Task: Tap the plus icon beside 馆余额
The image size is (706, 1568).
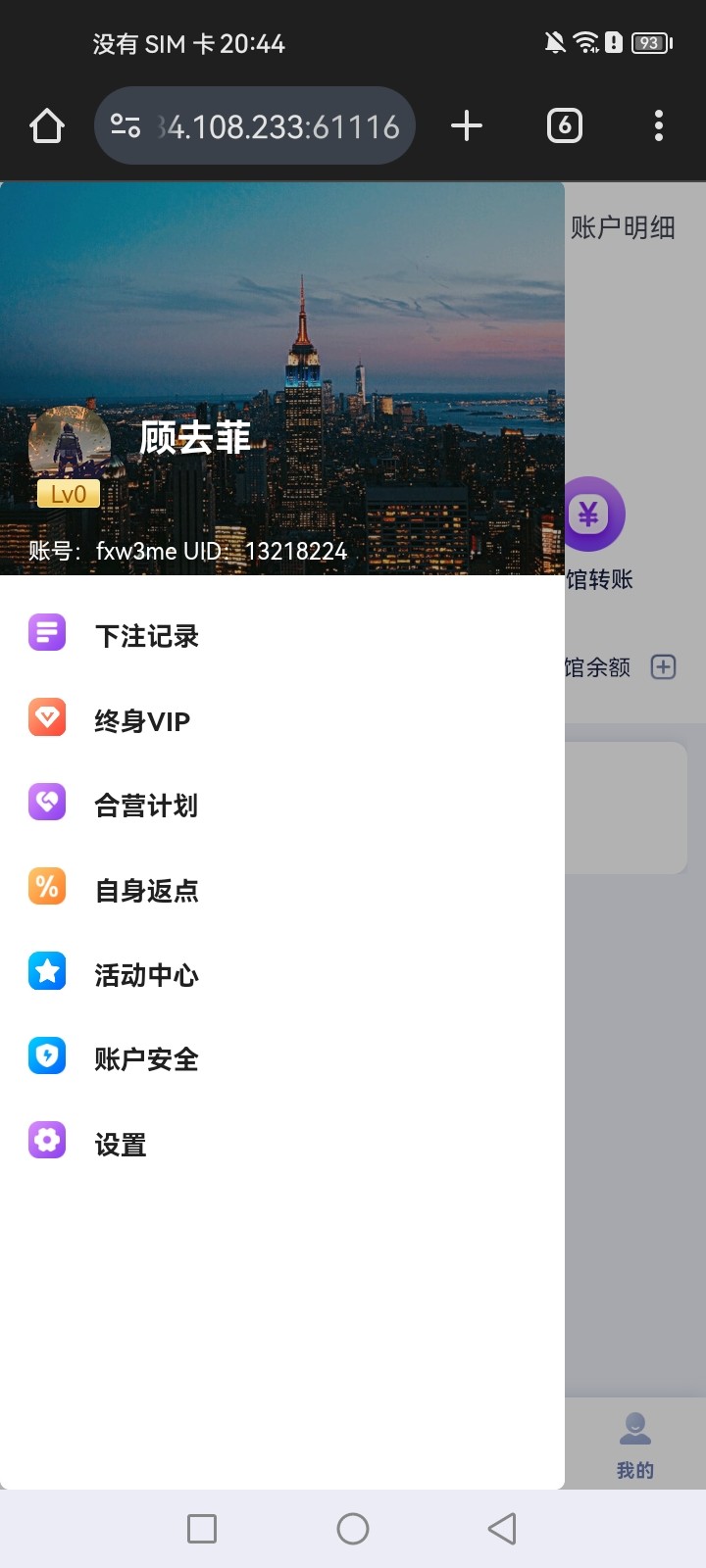Action: point(664,667)
